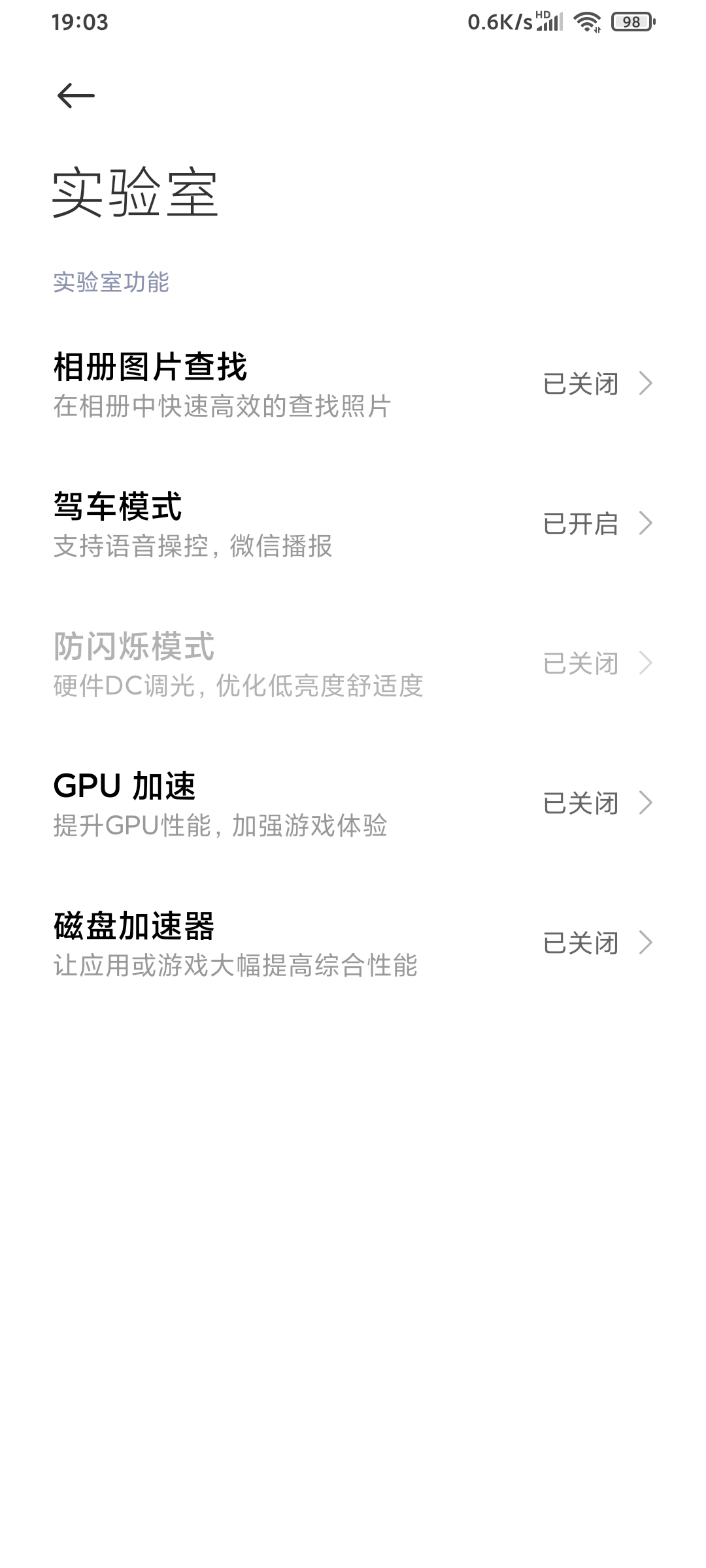Open 相册图片查找 setting

(353, 384)
